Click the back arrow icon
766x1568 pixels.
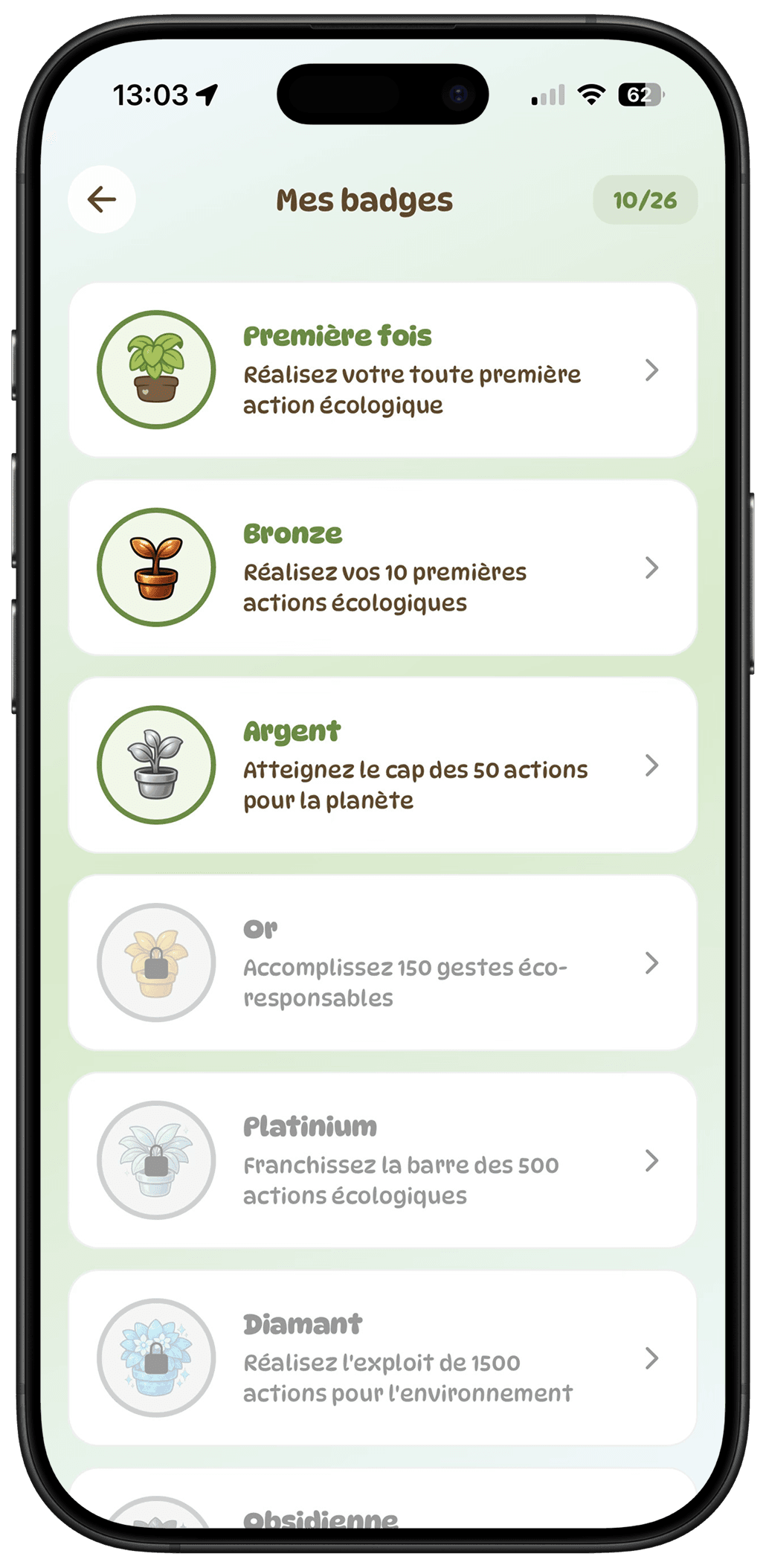pyautogui.click(x=102, y=199)
